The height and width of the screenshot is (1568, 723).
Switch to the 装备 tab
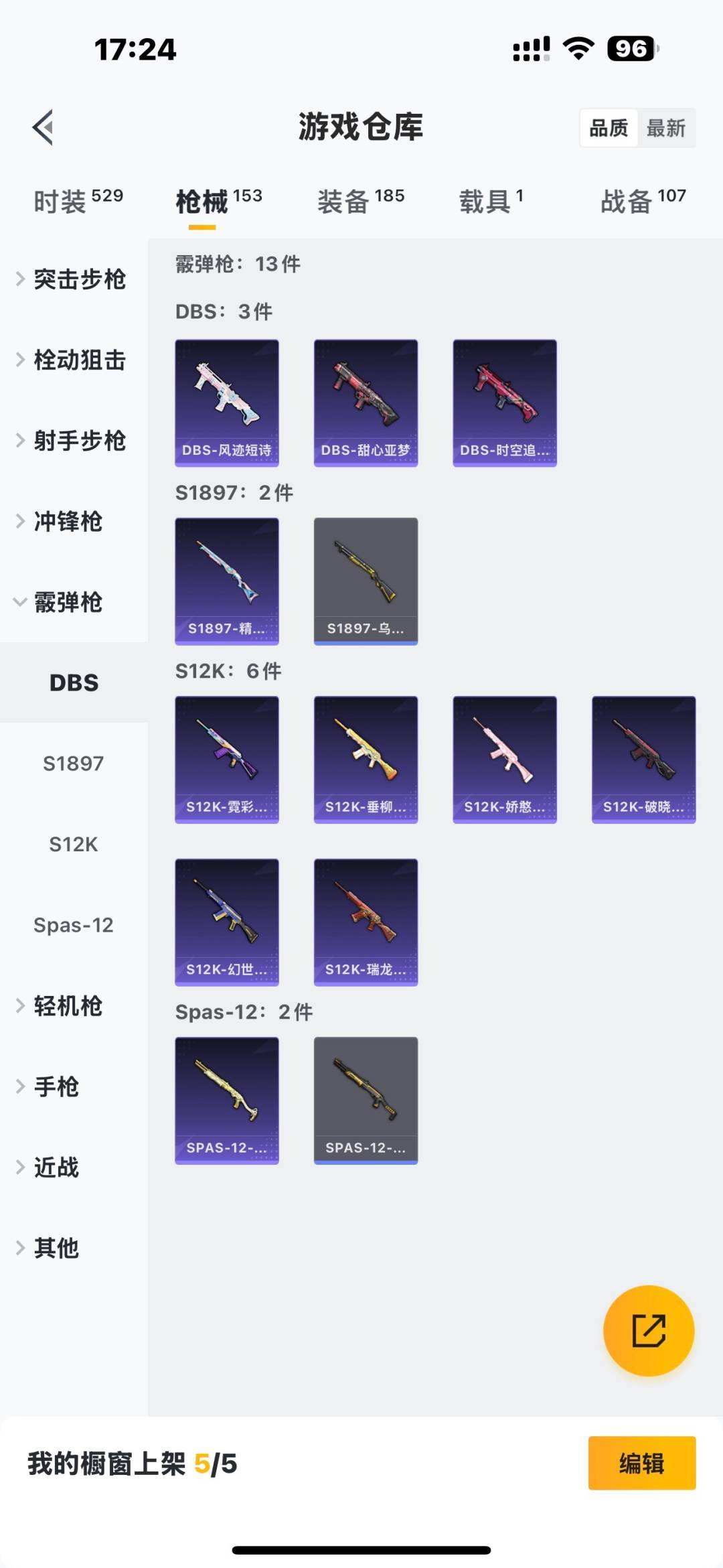[360, 201]
